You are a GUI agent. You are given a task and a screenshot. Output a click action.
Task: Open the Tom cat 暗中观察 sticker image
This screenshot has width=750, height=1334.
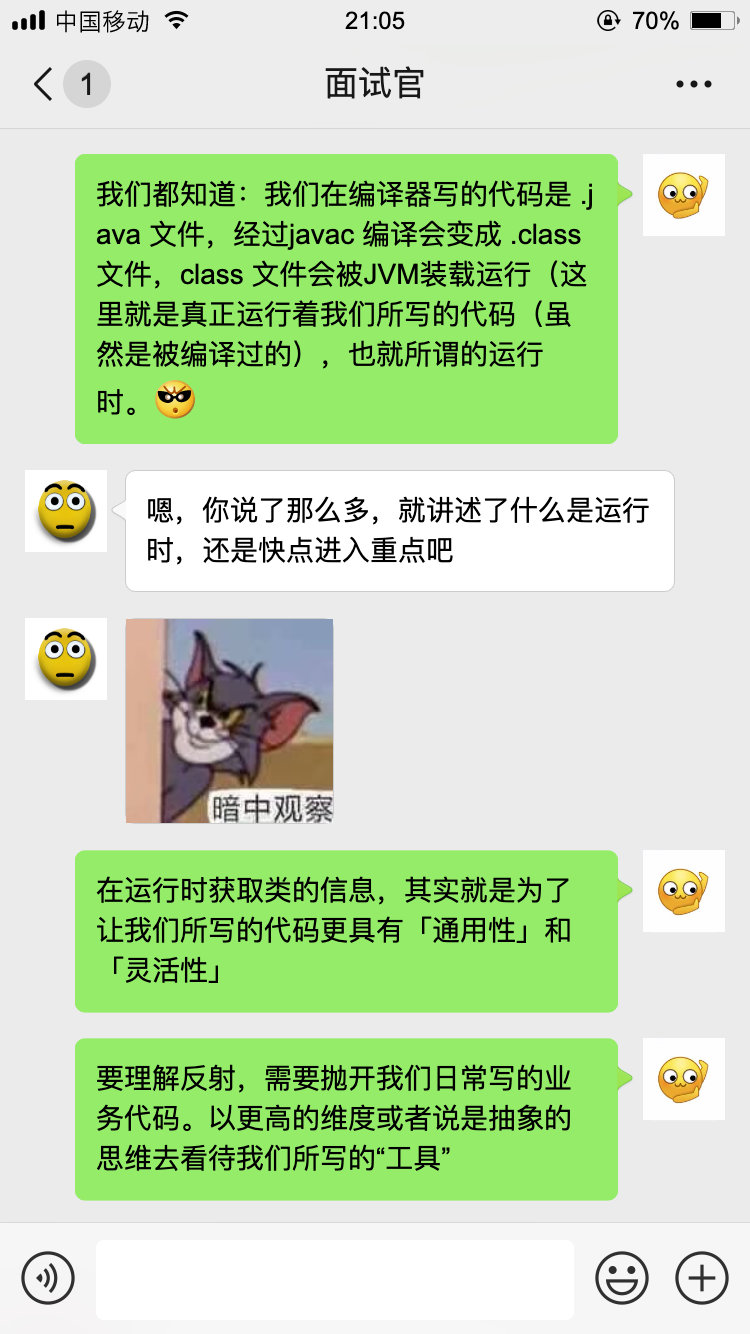pos(229,721)
